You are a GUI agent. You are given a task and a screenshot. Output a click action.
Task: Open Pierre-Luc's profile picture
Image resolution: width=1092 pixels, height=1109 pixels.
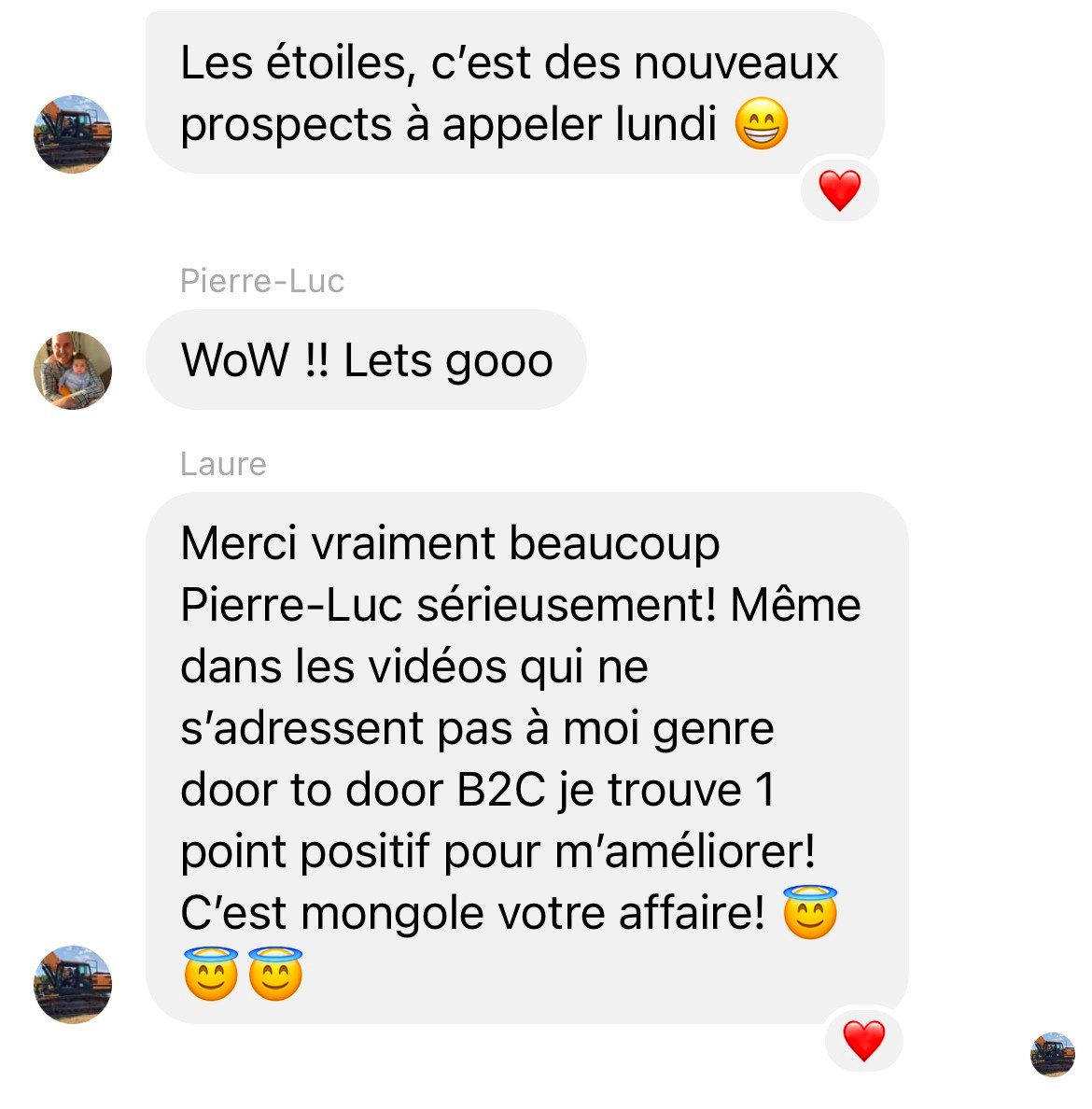pos(73,370)
